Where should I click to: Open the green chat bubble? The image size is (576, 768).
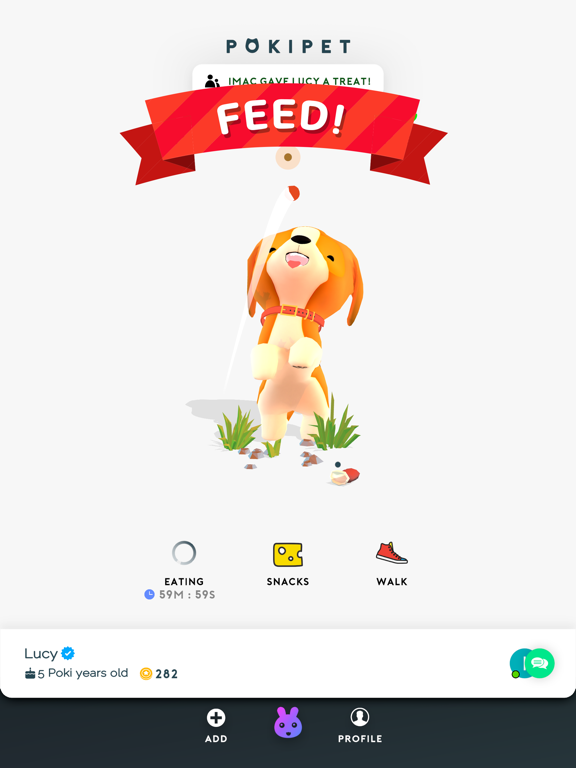540,663
